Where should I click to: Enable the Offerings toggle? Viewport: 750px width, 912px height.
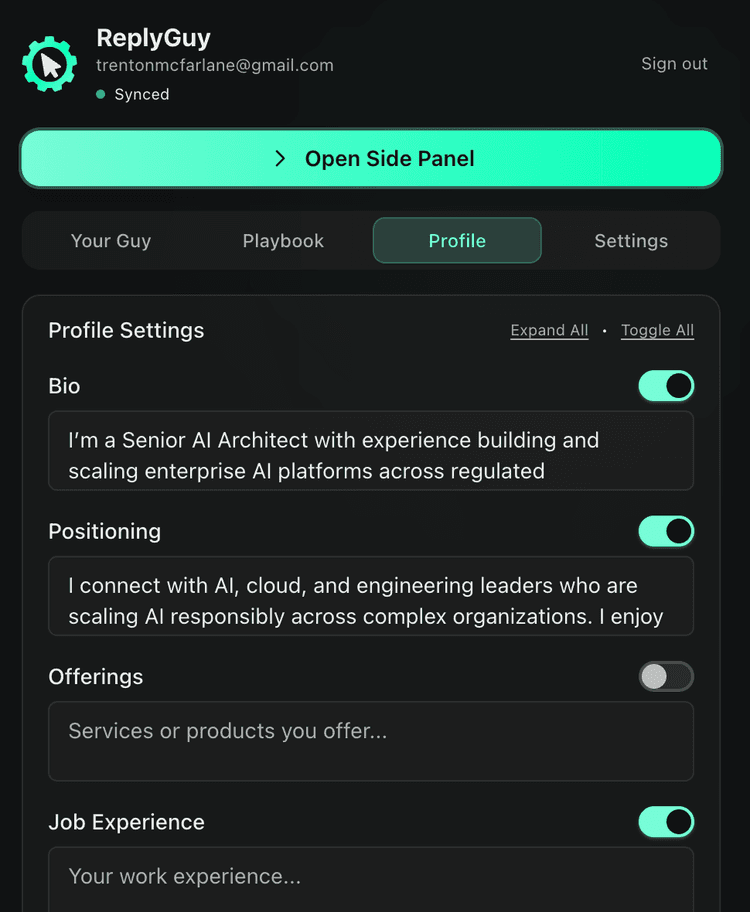(x=666, y=677)
